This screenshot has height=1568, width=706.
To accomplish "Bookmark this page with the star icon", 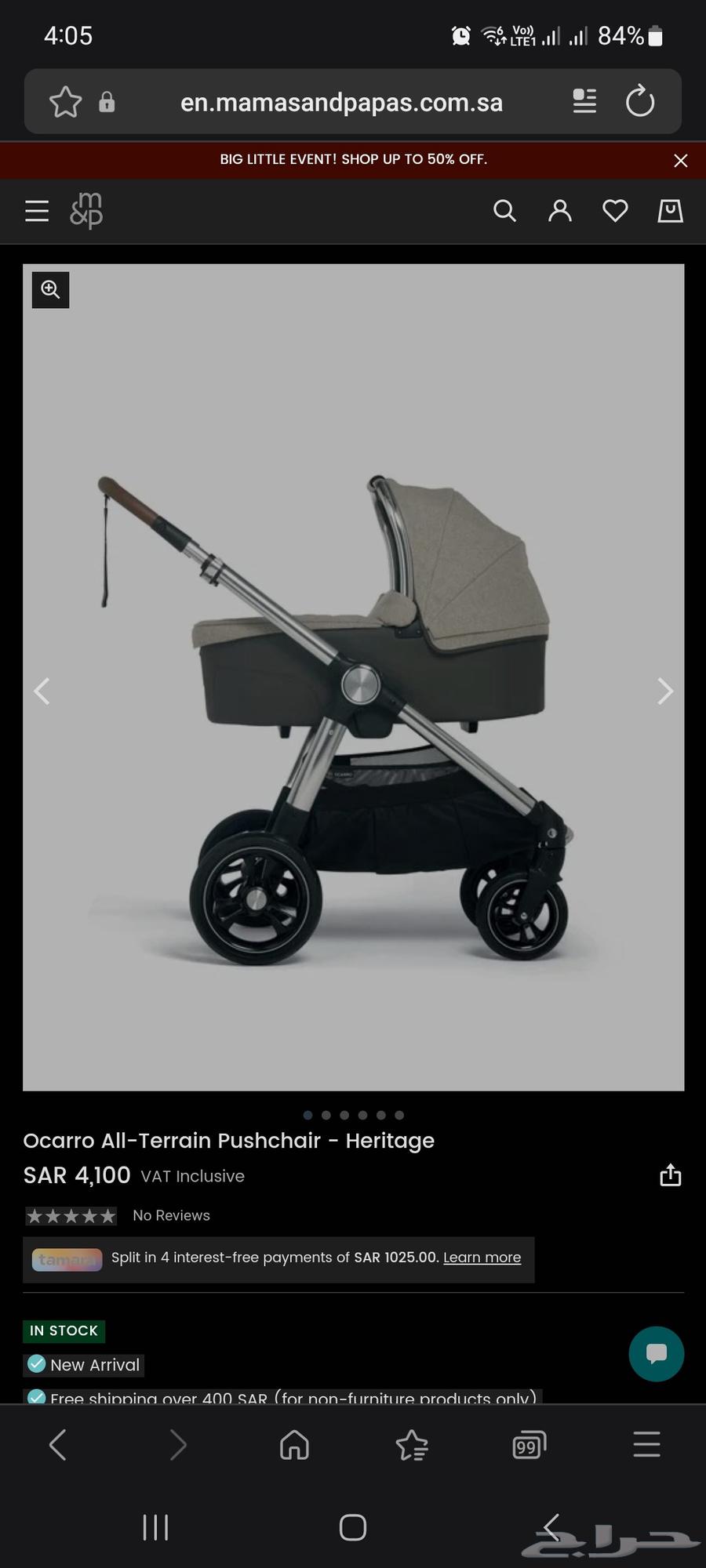I will click(65, 102).
